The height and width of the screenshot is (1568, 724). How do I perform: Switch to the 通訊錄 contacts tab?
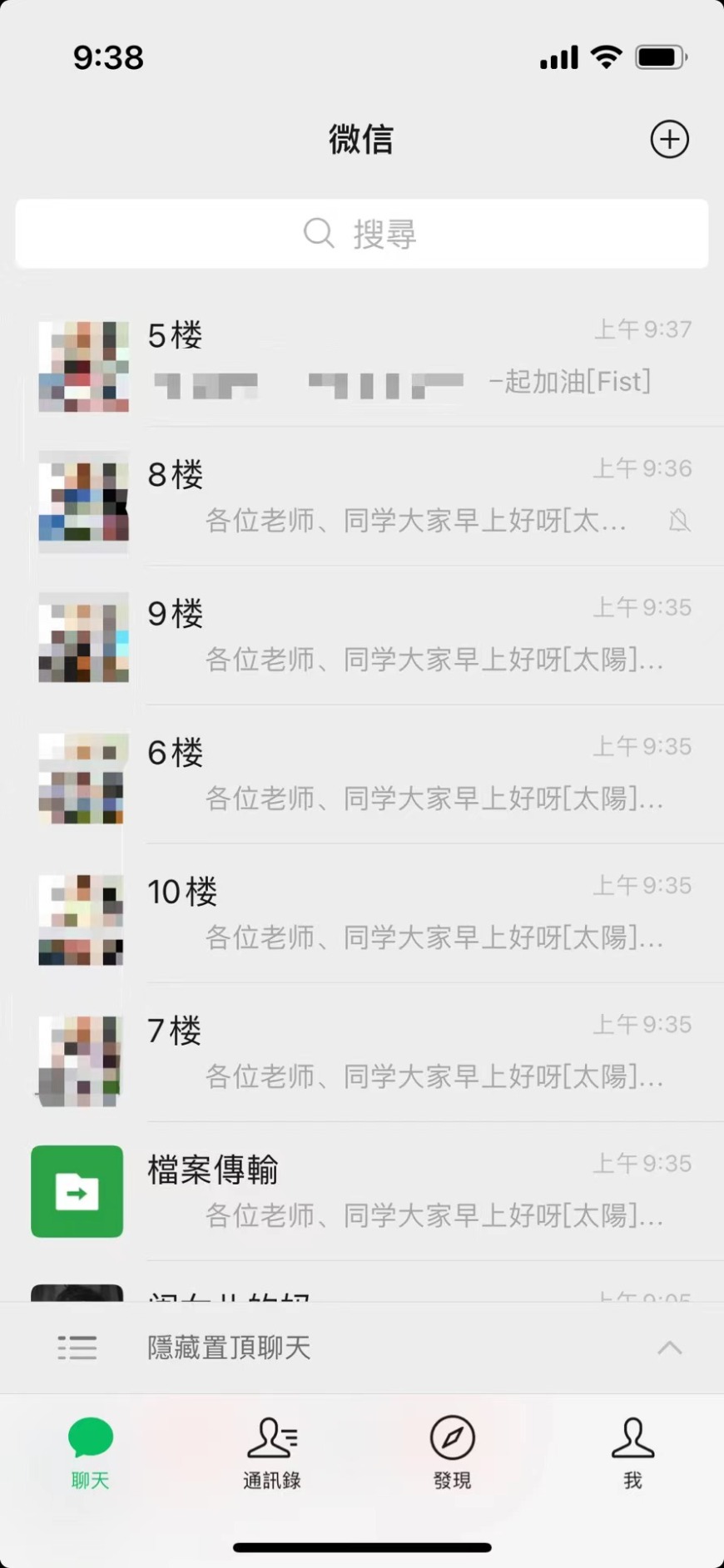click(x=271, y=1452)
